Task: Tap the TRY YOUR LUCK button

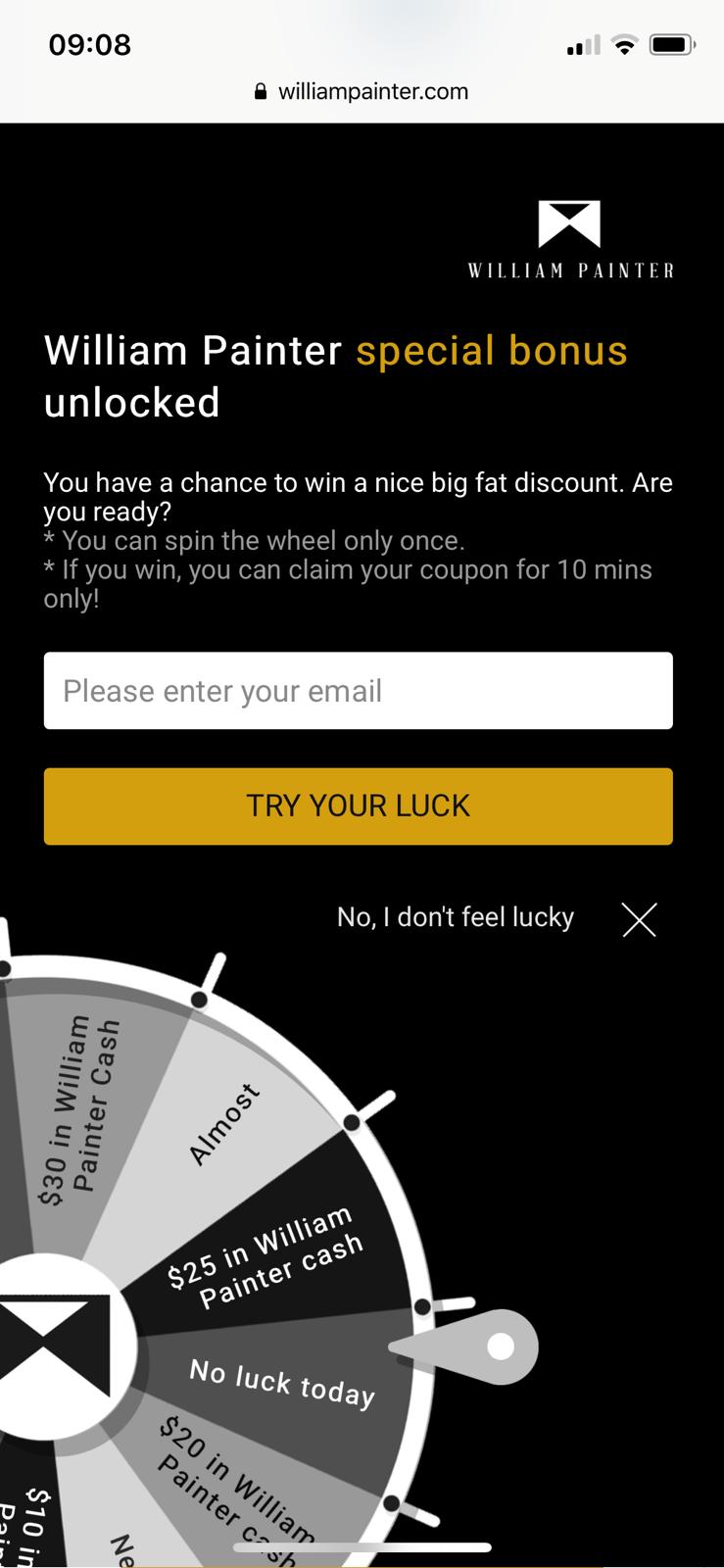Action: 358,807
